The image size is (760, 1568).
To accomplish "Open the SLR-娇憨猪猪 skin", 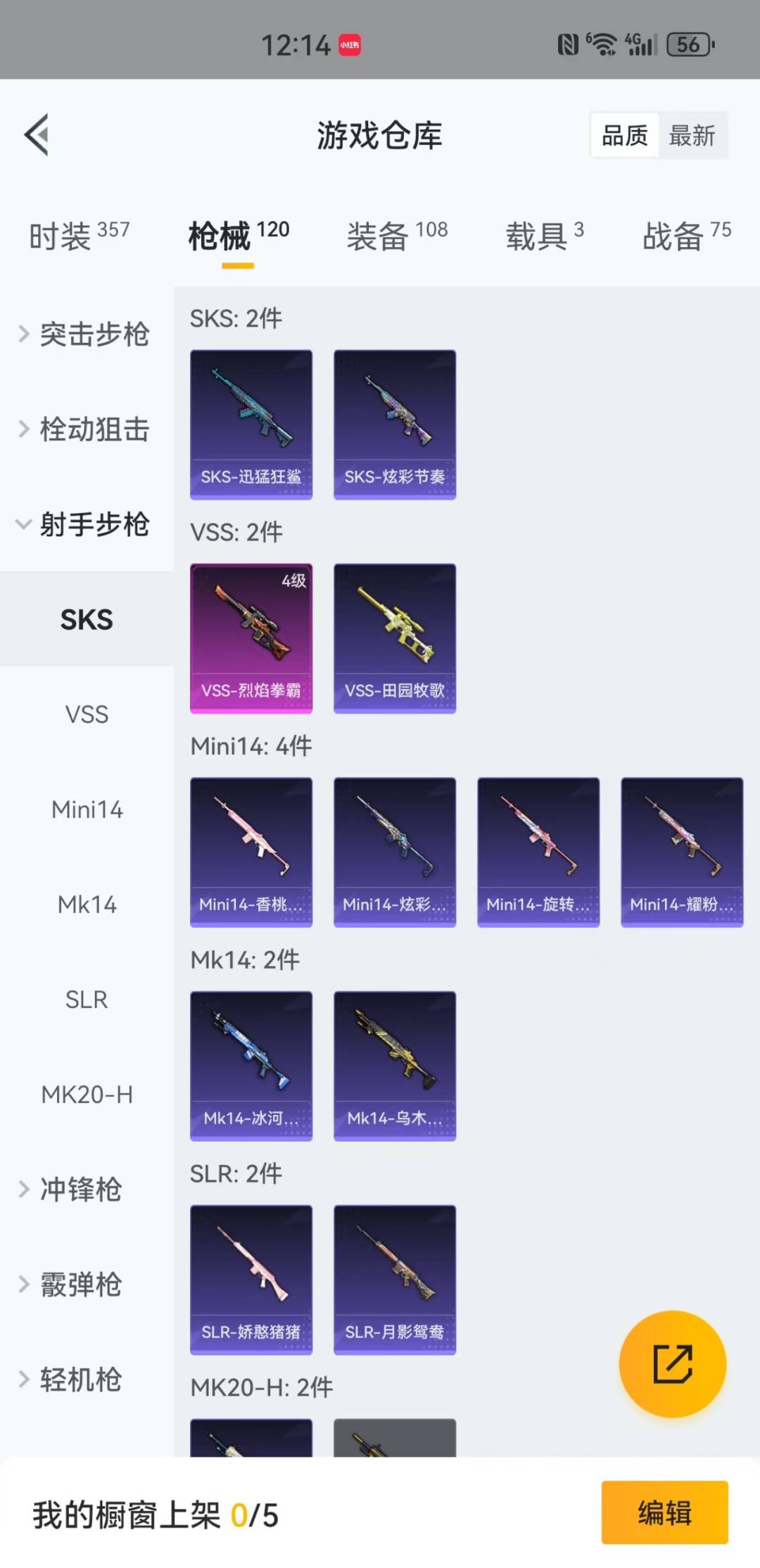I will 251,1279.
